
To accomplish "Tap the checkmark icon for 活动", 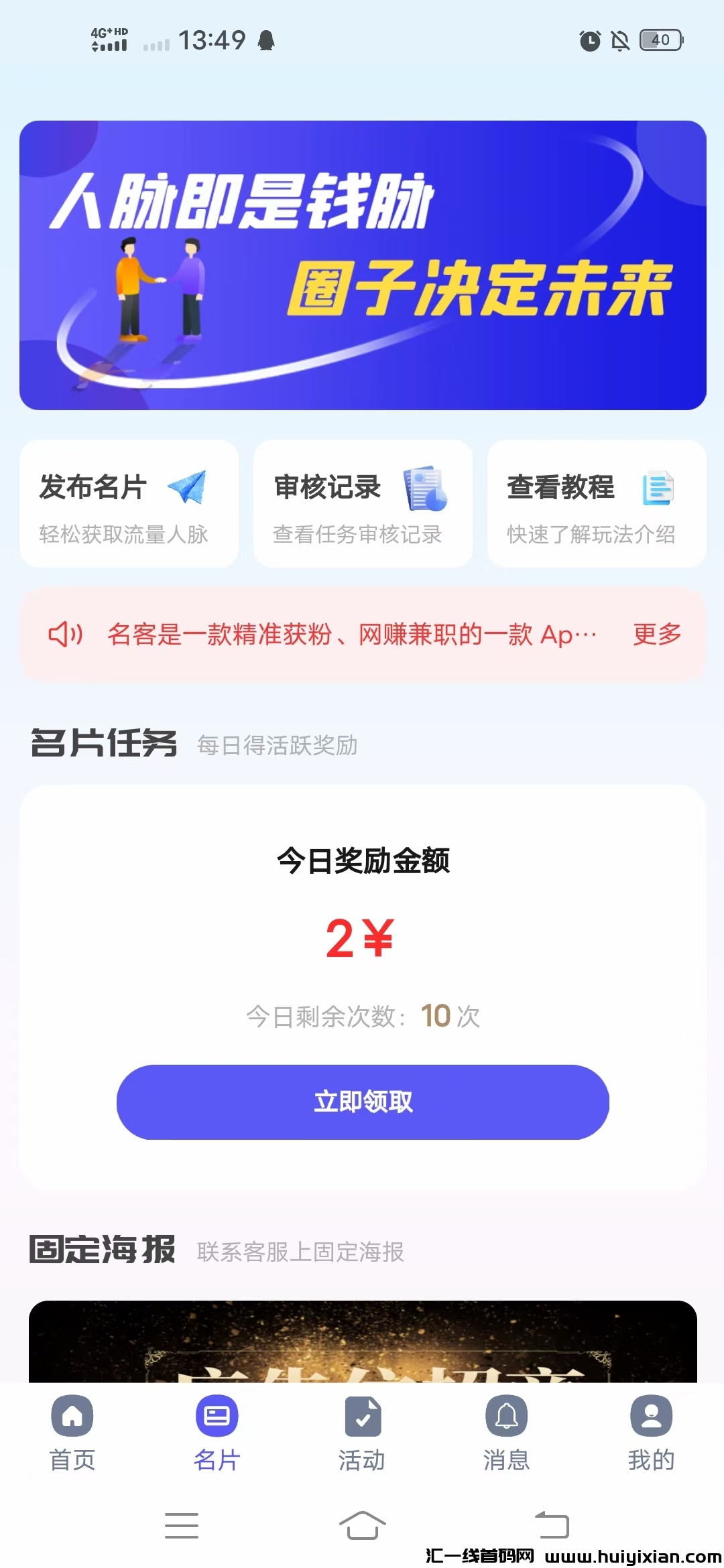I will click(x=362, y=1417).
